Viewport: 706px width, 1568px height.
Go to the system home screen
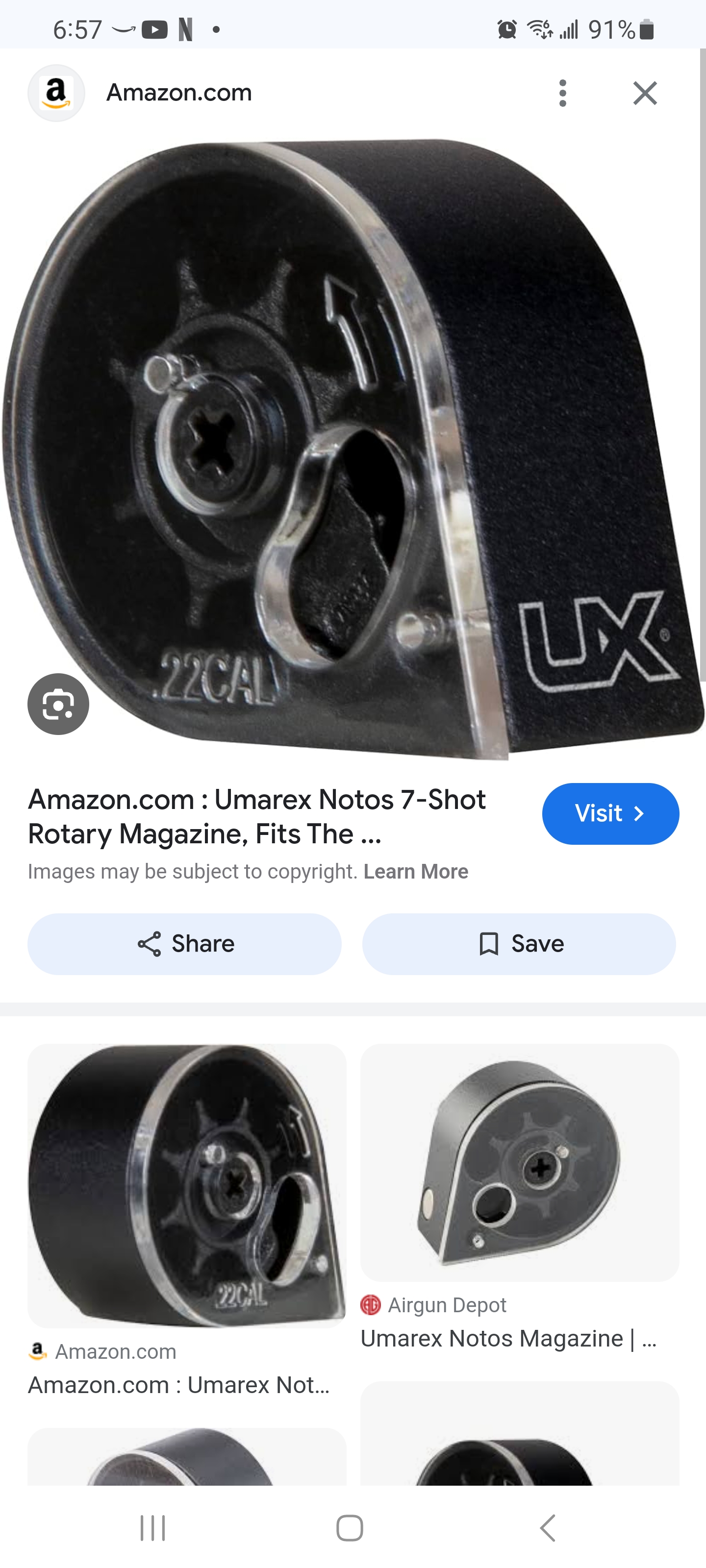[350, 1528]
